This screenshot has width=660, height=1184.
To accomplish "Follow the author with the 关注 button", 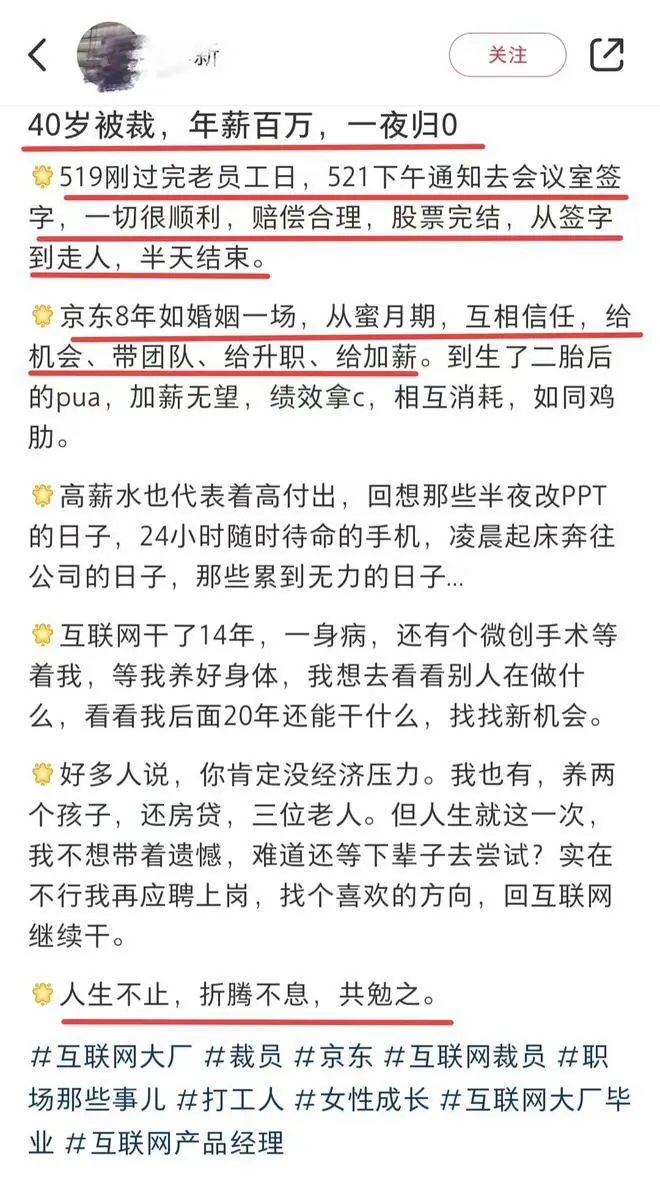I will [507, 55].
